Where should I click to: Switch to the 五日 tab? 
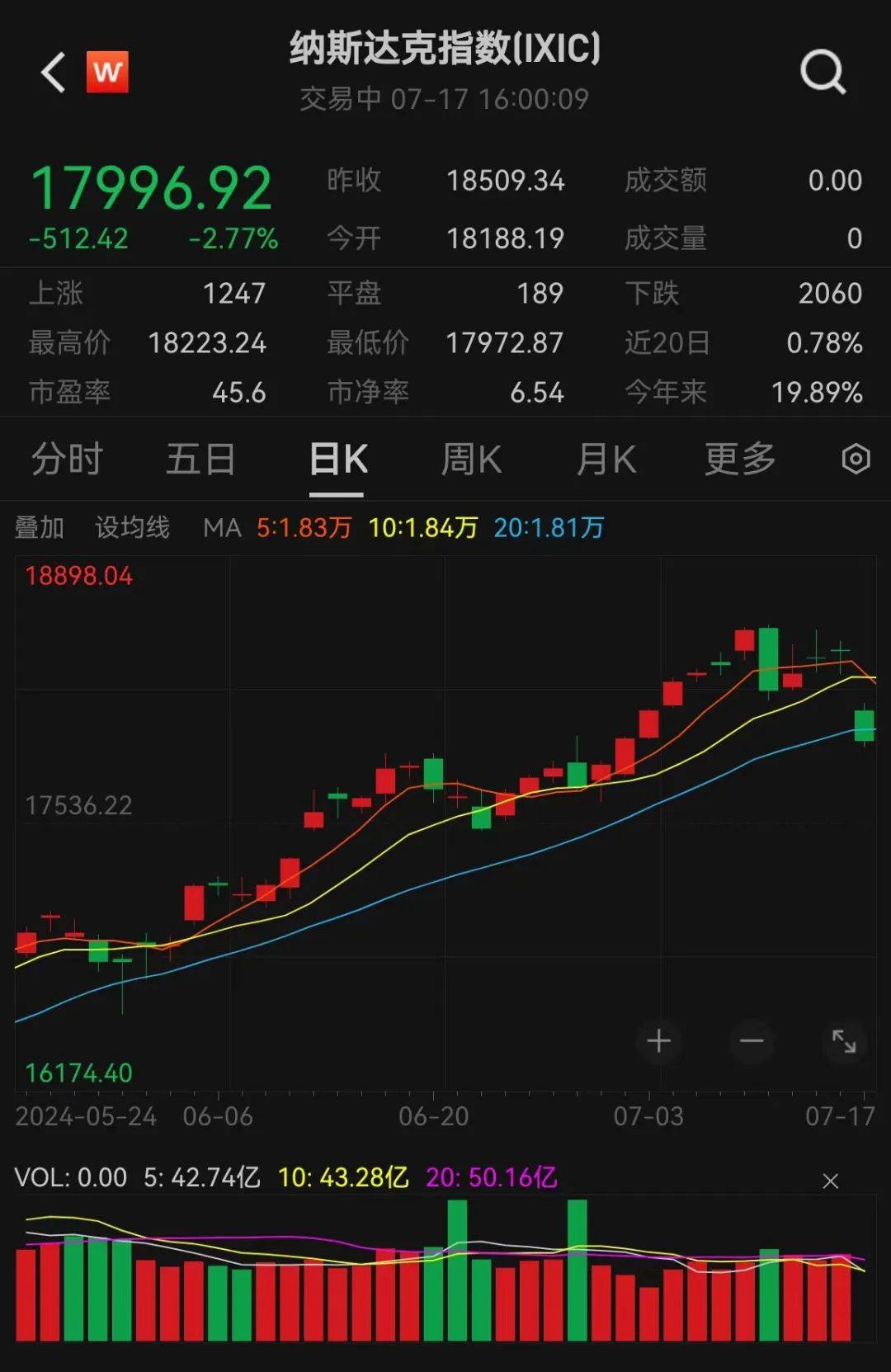200,459
